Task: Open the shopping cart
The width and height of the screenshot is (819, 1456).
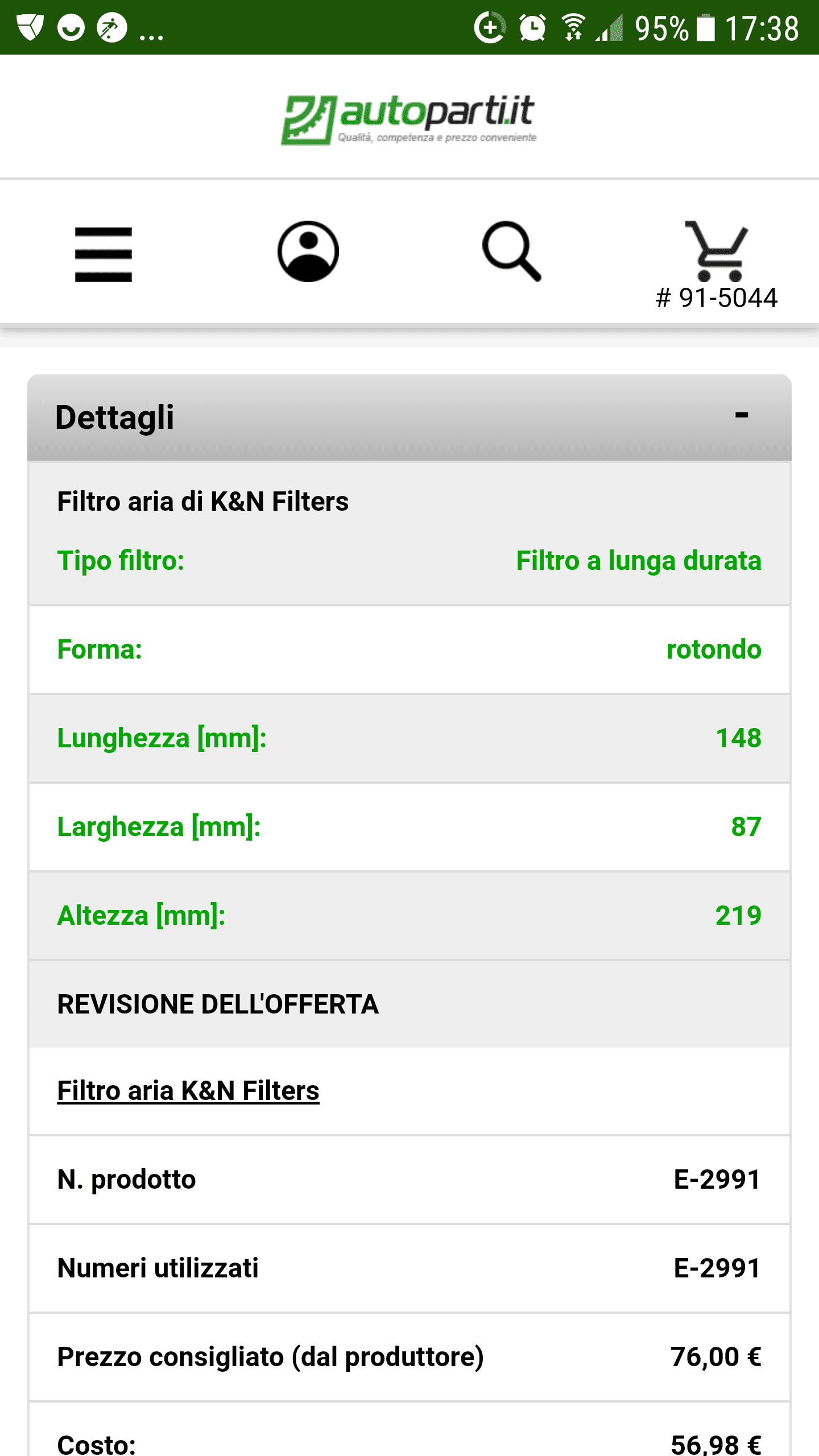Action: point(717,251)
